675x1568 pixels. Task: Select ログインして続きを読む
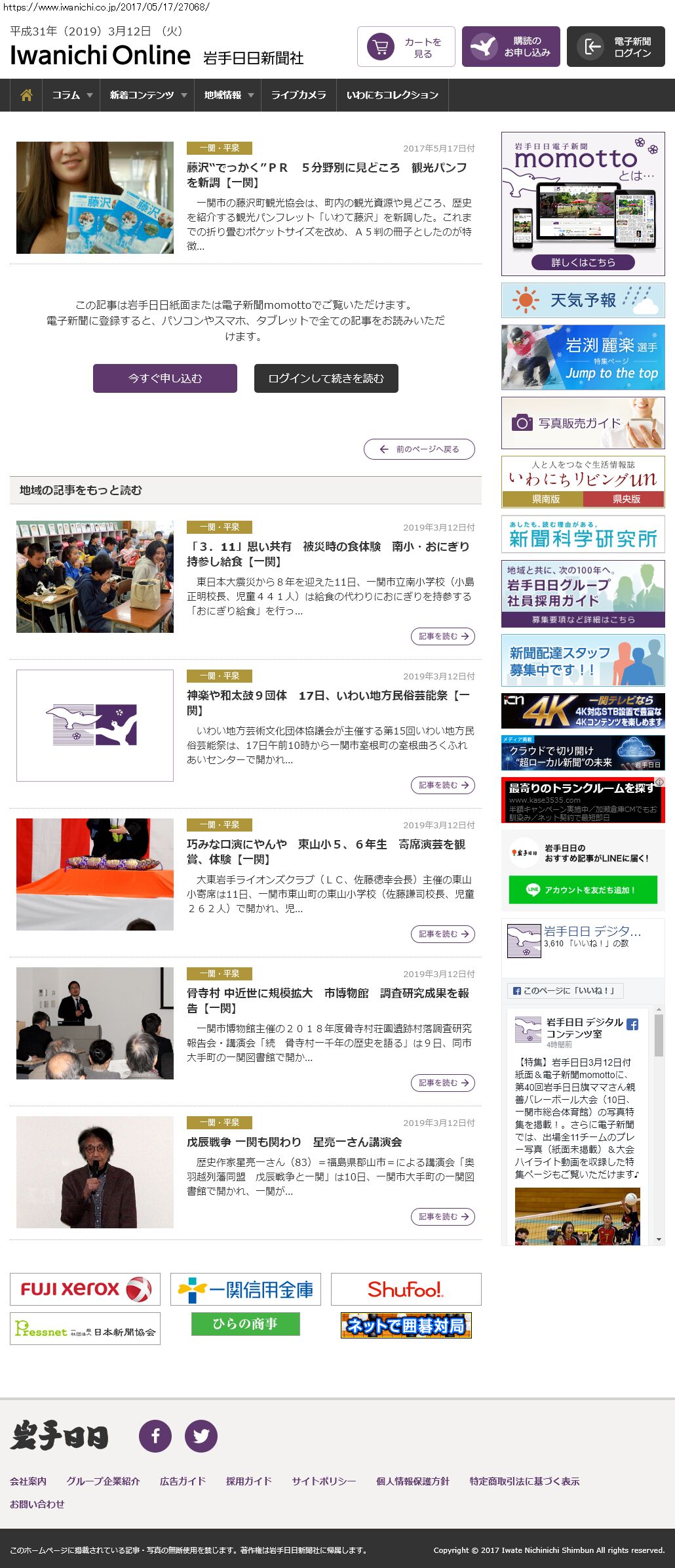(326, 378)
